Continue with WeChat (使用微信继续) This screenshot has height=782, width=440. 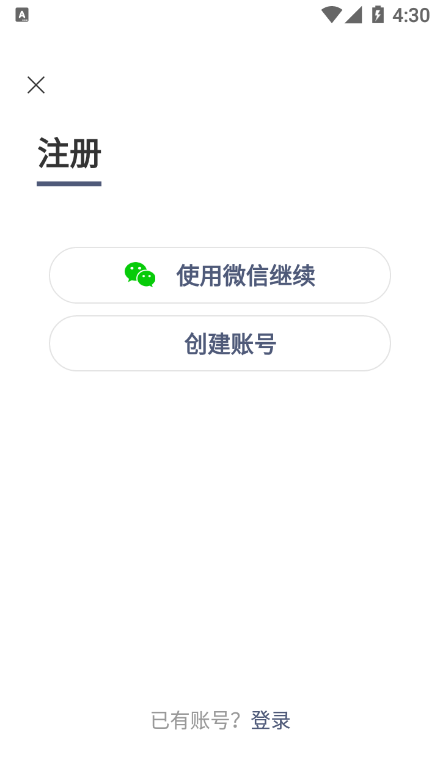(220, 275)
